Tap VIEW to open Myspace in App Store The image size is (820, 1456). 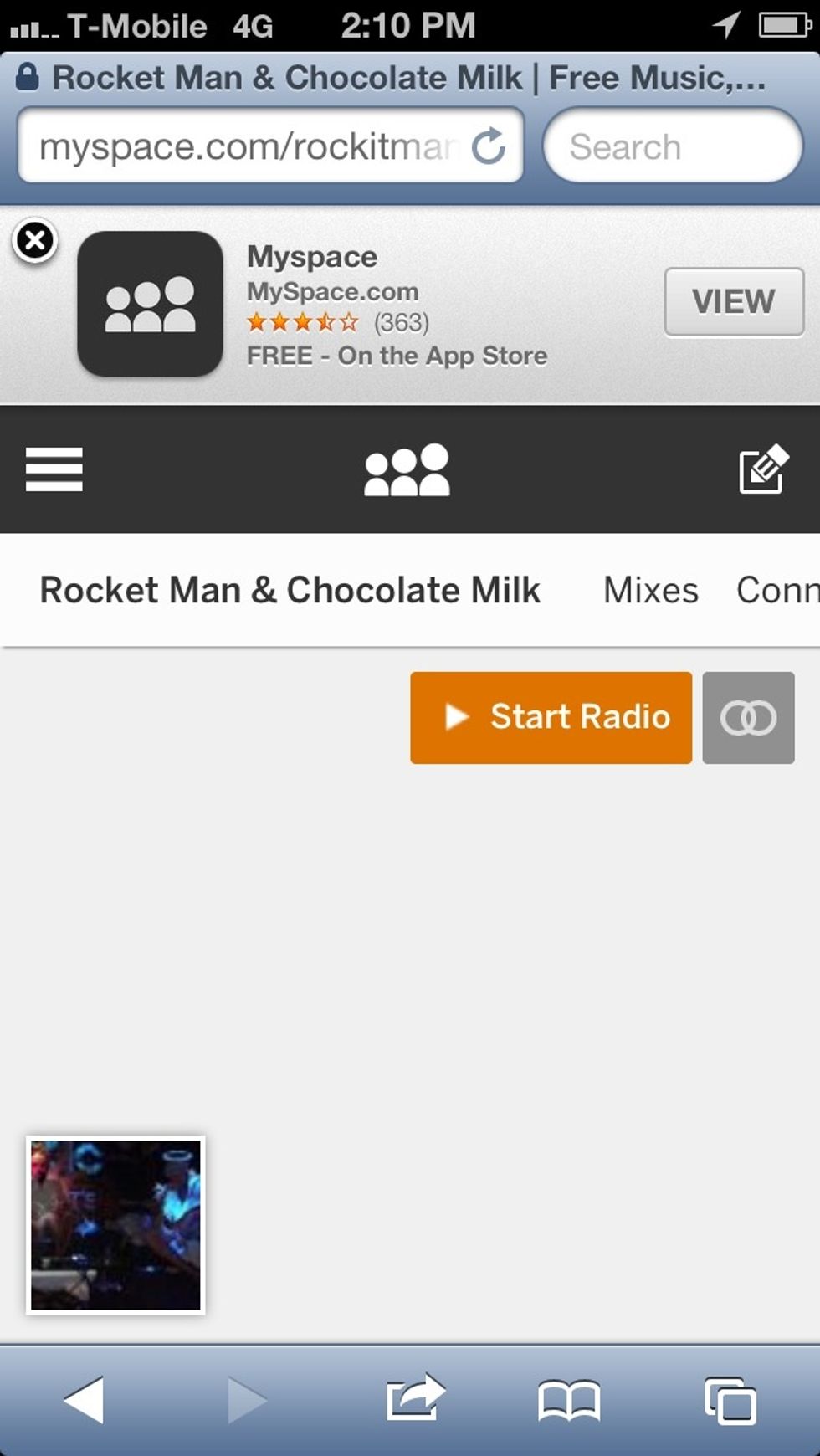(x=734, y=301)
